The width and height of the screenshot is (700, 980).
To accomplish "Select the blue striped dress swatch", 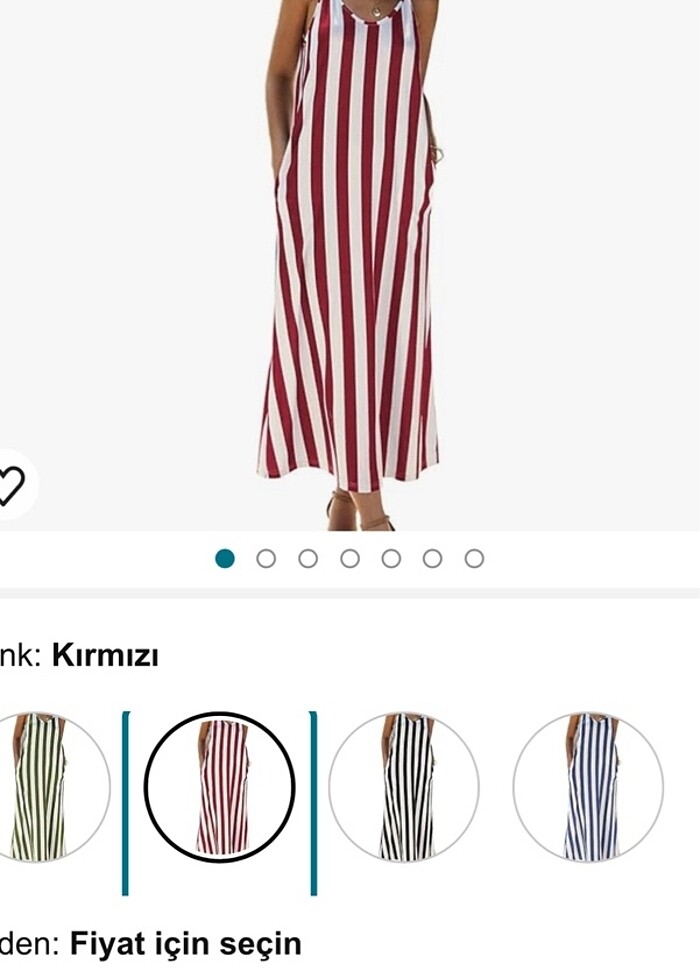I will (x=588, y=788).
